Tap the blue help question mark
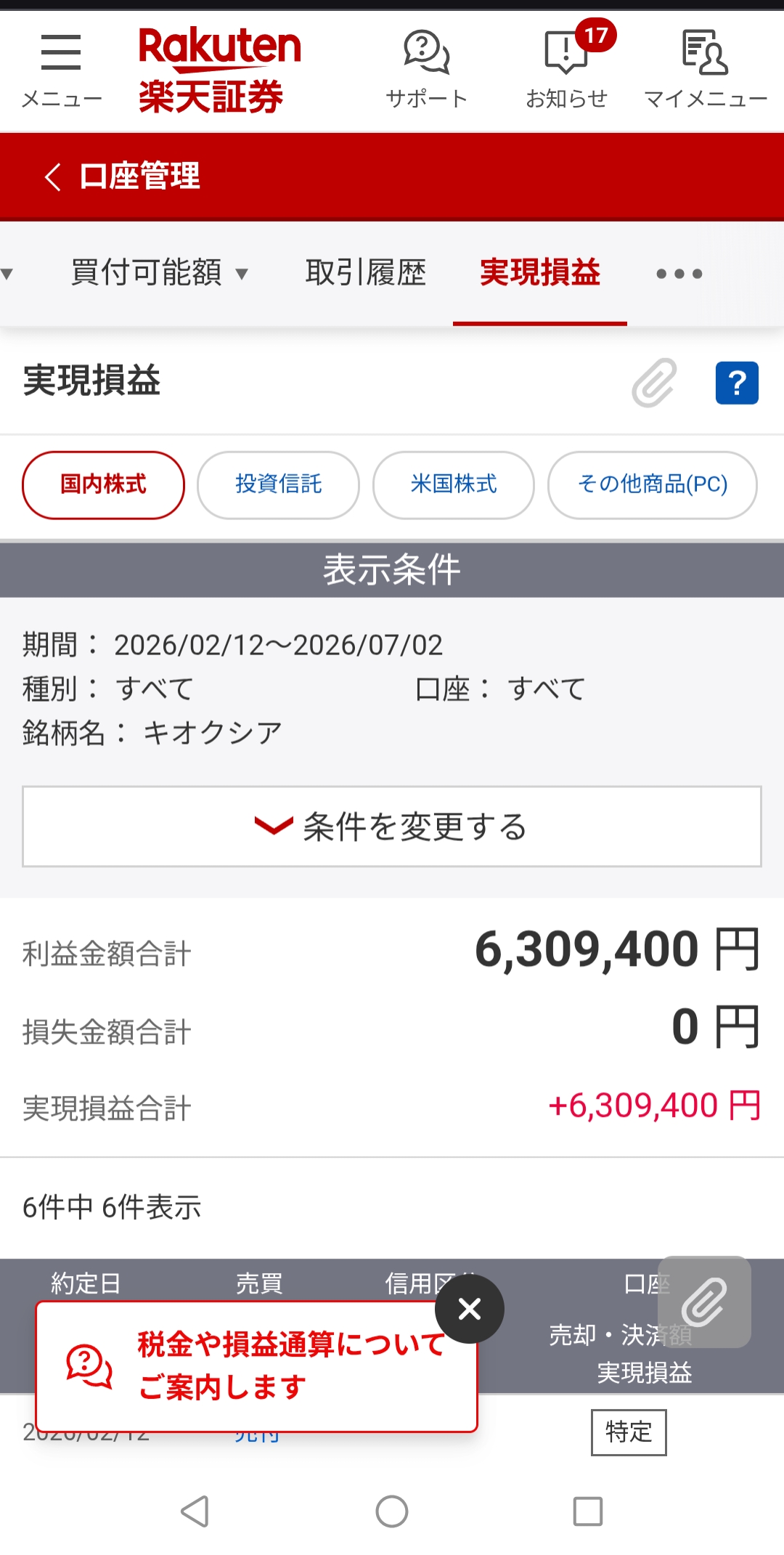Screen dimensions: 784x1555 (x=737, y=383)
